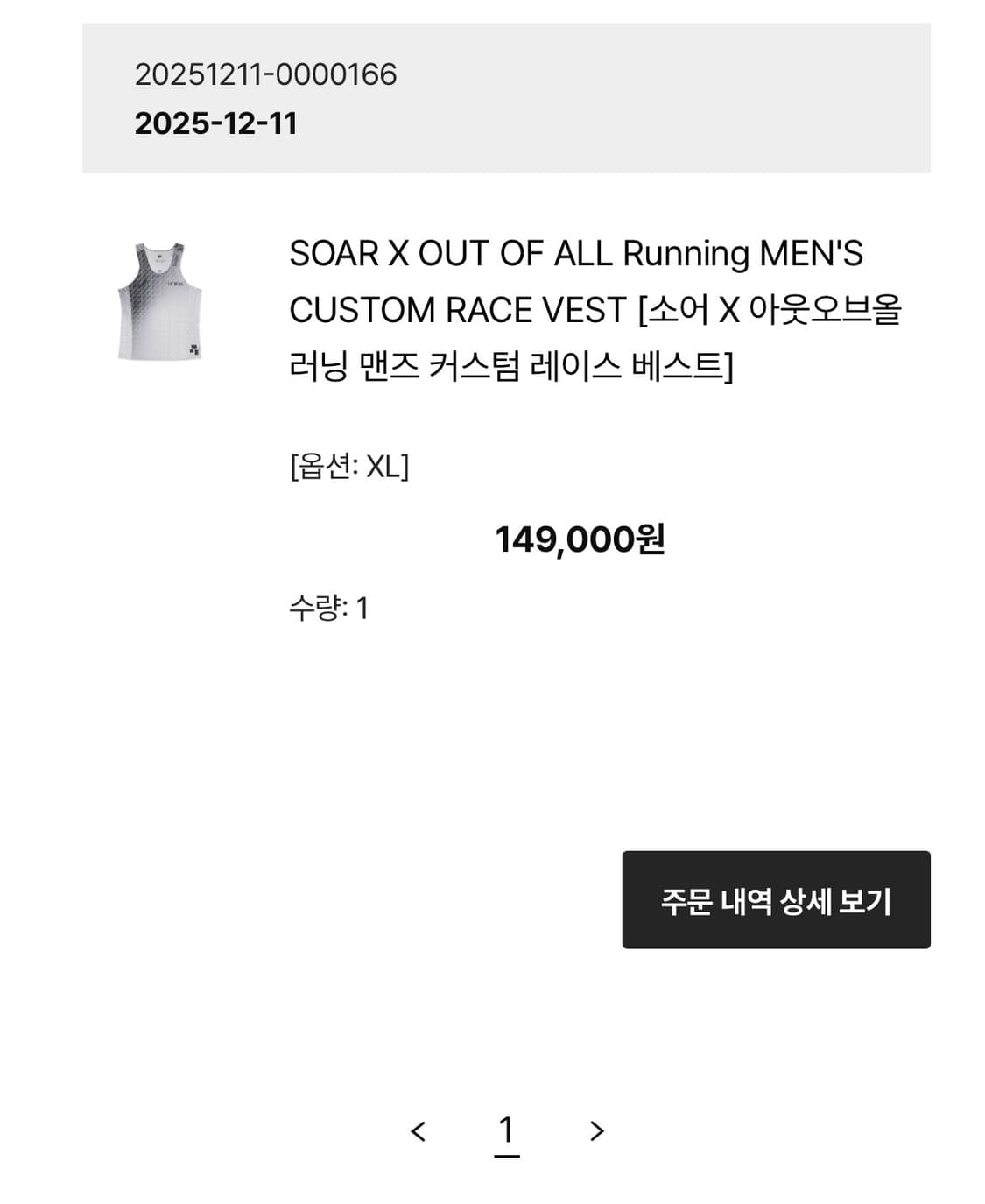This screenshot has width=985, height=1204.
Task: Click the order number 20251211-0000166
Action: [x=265, y=77]
